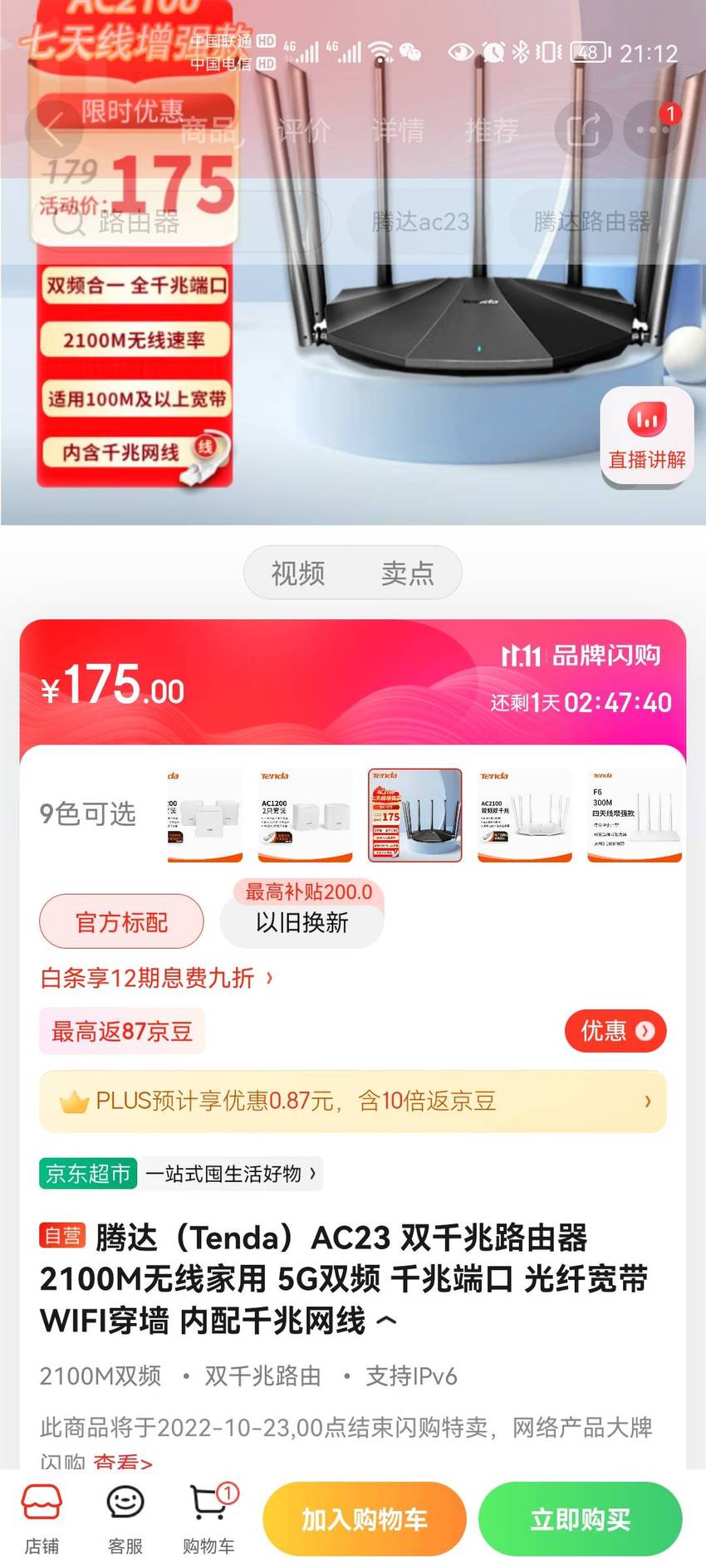706x1568 pixels.
Task: Open the three-dot more menu
Action: click(653, 129)
